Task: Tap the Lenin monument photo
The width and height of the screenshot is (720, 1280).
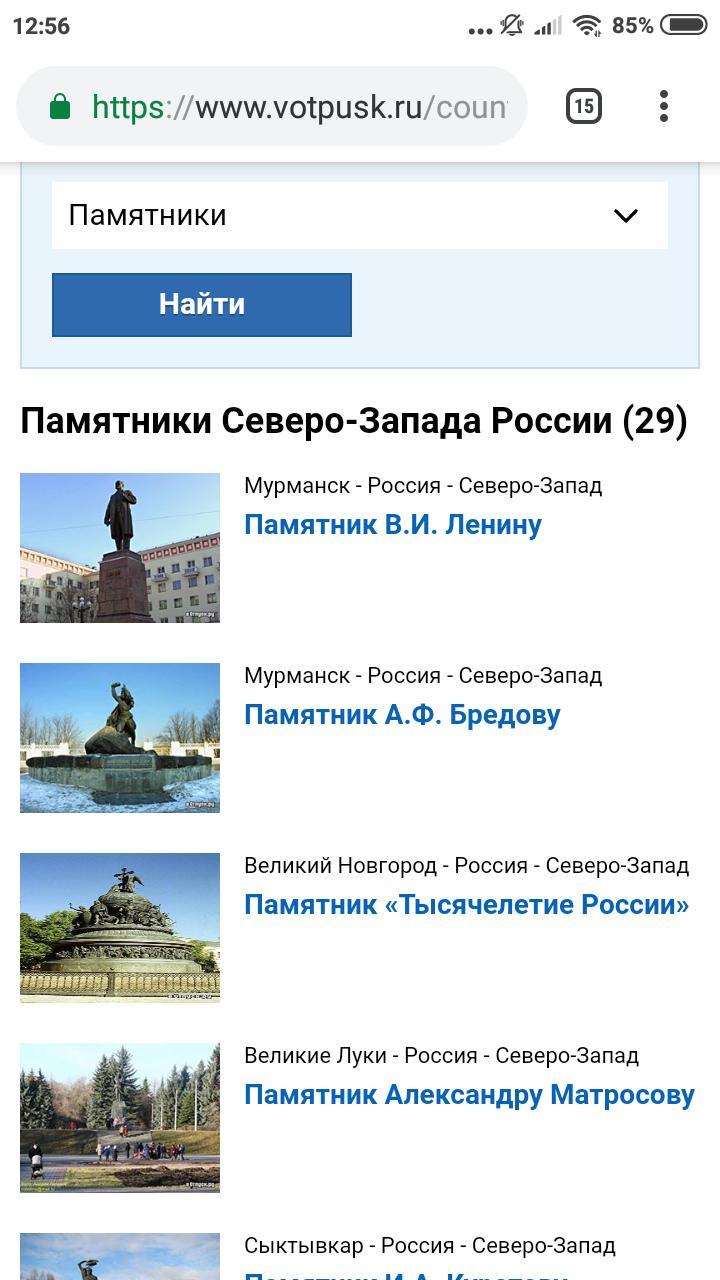Action: (x=120, y=547)
